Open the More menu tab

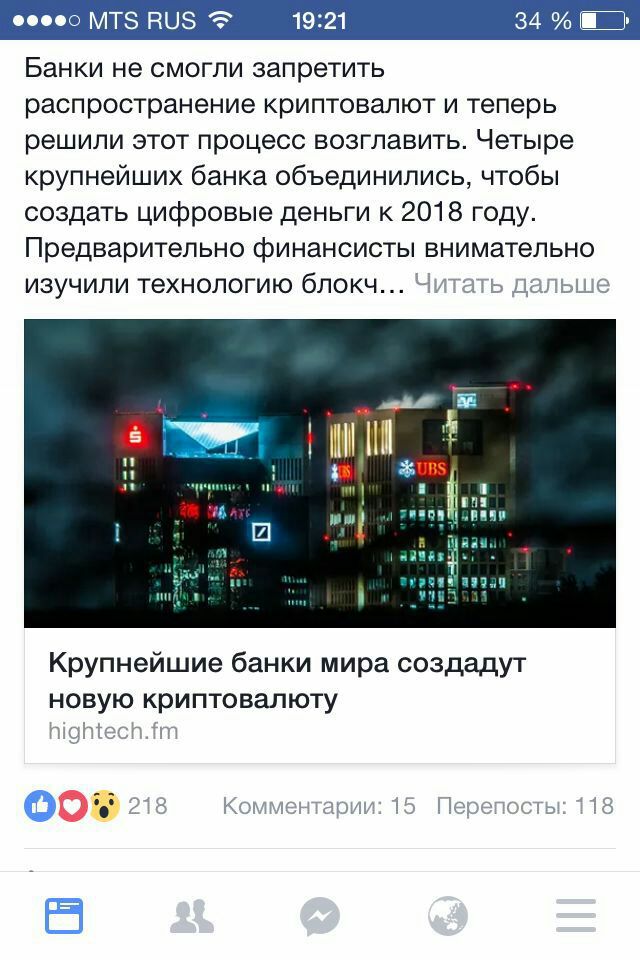tap(576, 915)
